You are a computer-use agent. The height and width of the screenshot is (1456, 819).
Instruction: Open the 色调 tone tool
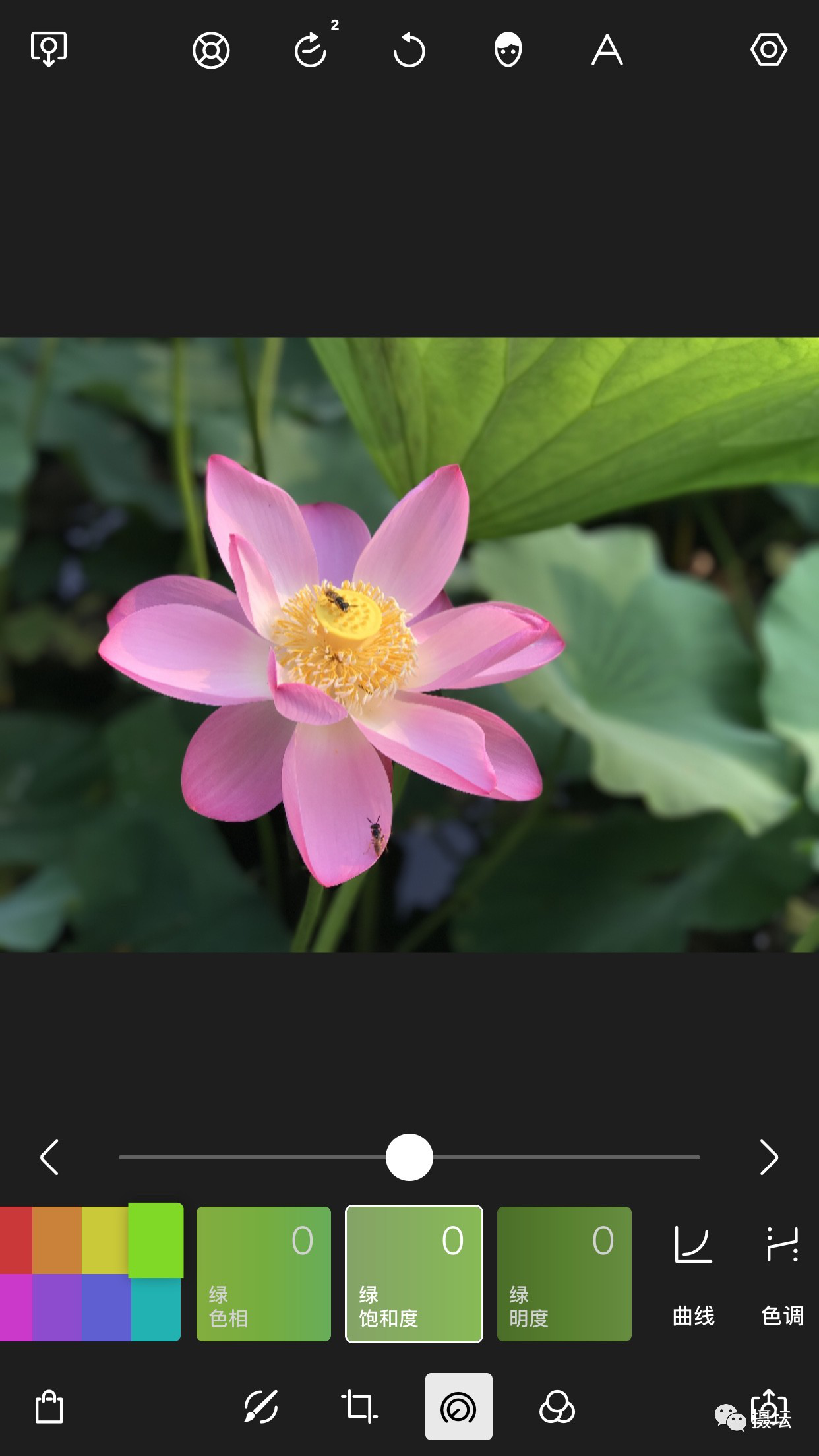pos(783,1273)
